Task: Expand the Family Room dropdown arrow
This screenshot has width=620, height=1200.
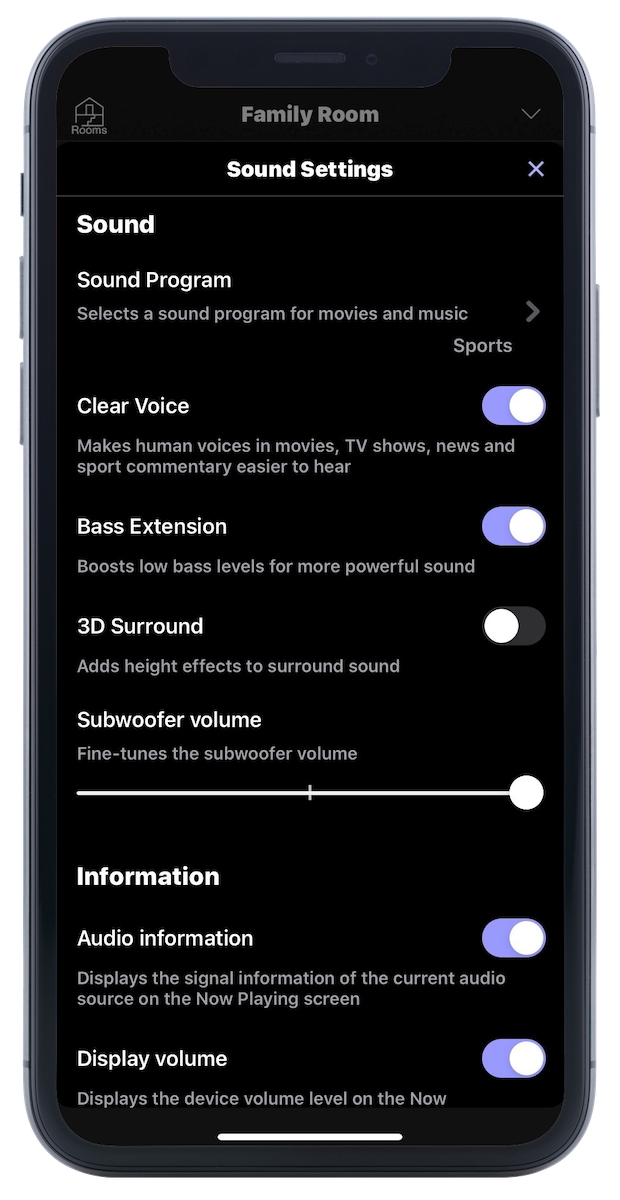Action: coord(531,114)
